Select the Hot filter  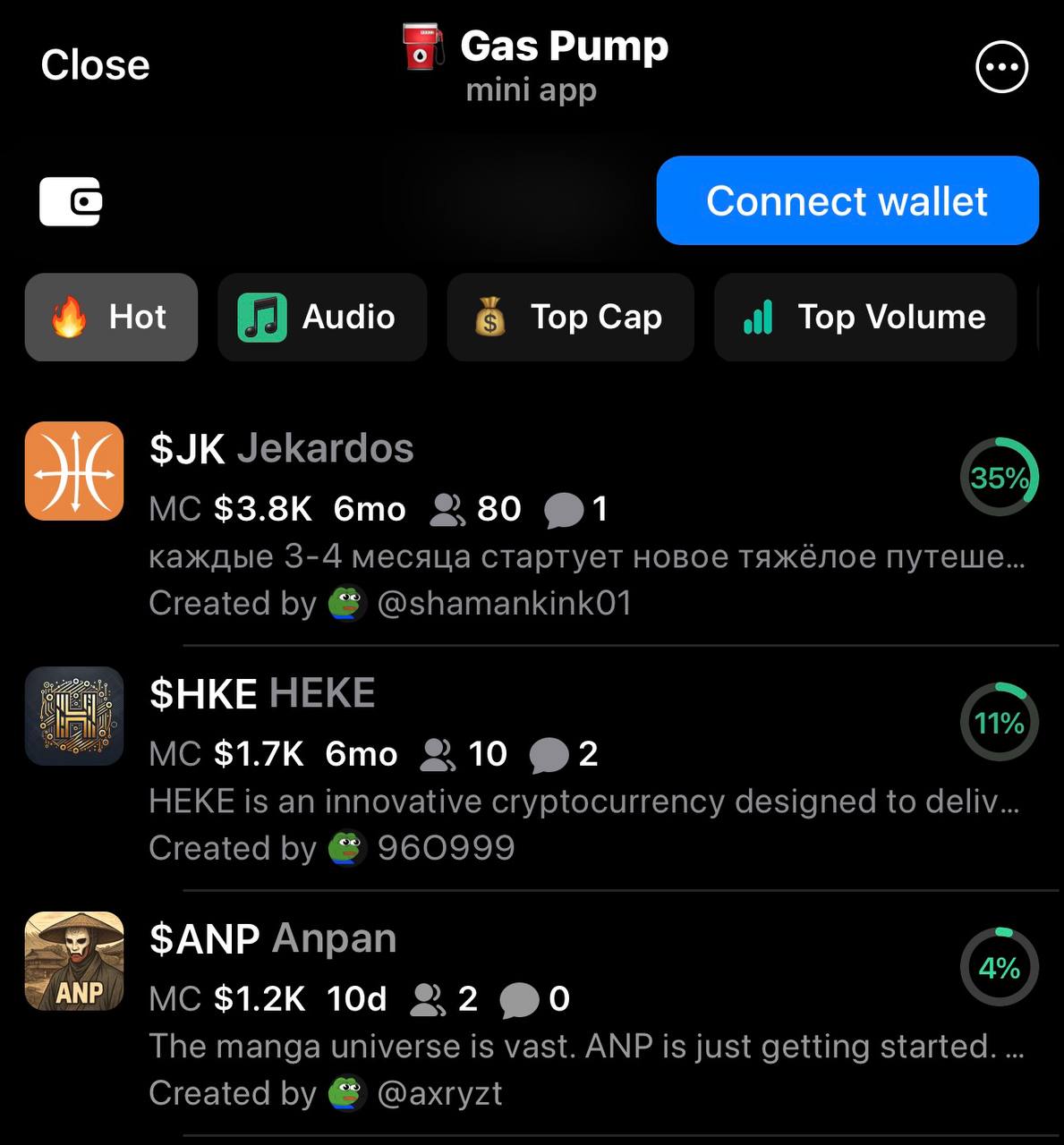pyautogui.click(x=111, y=318)
